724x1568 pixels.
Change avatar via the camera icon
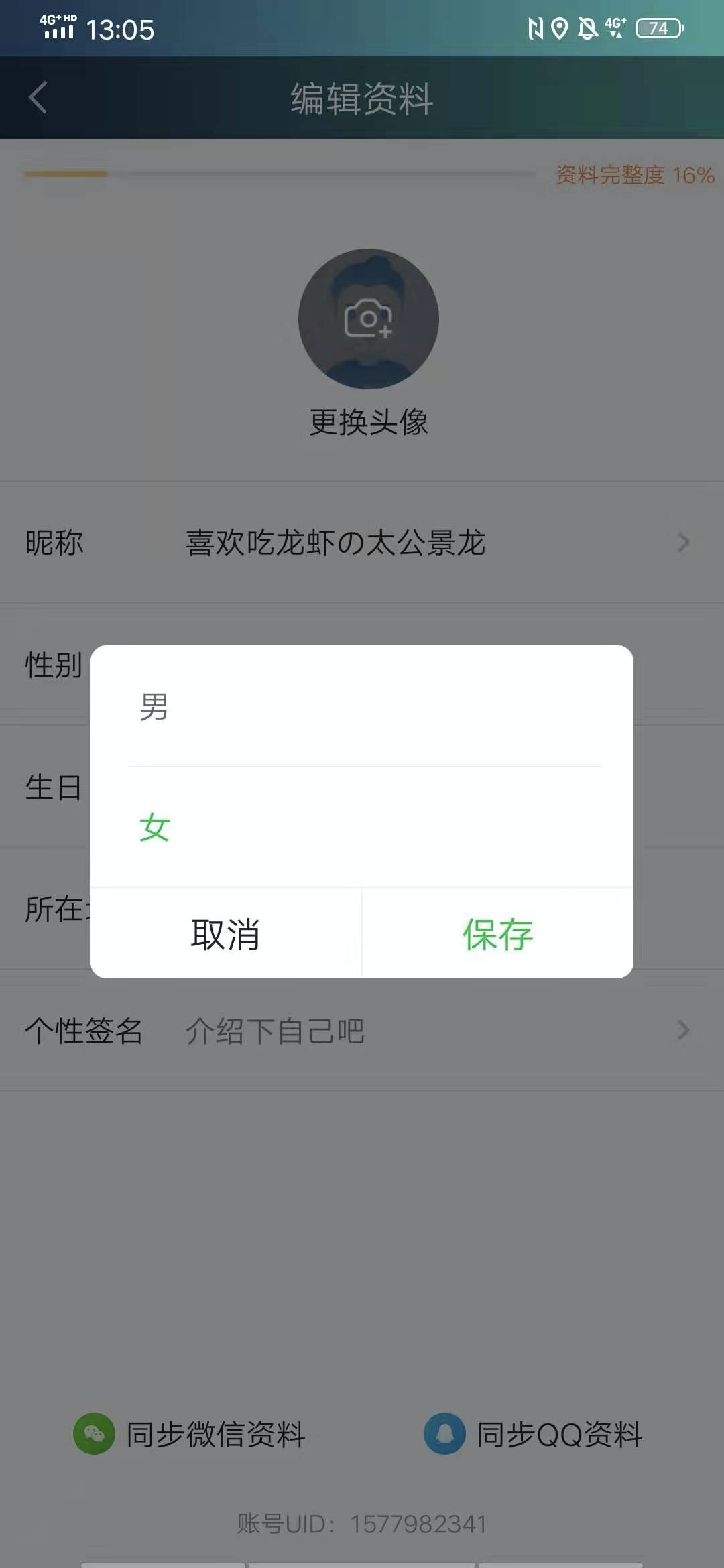368,319
